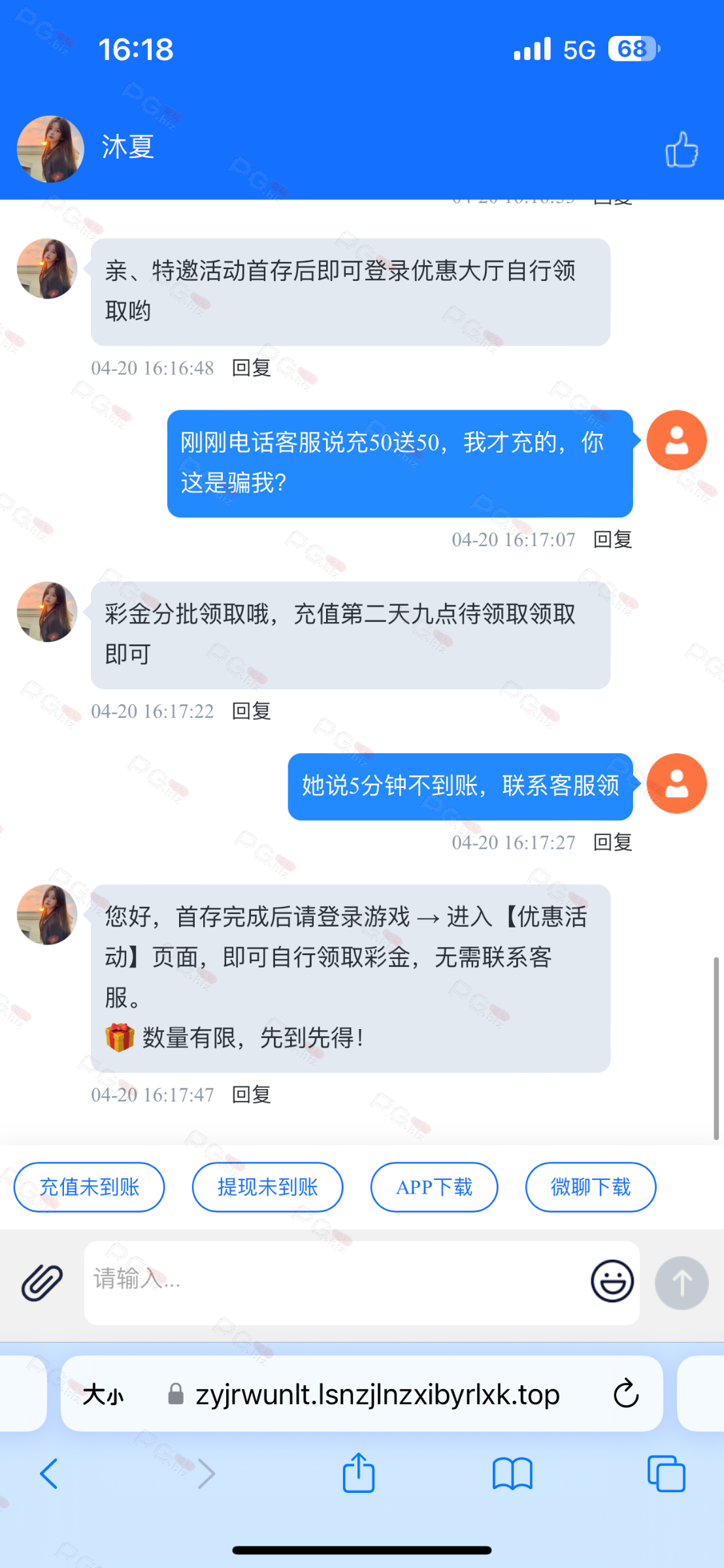The width and height of the screenshot is (724, 1568).
Task: Go back in the browser
Action: [x=49, y=1474]
